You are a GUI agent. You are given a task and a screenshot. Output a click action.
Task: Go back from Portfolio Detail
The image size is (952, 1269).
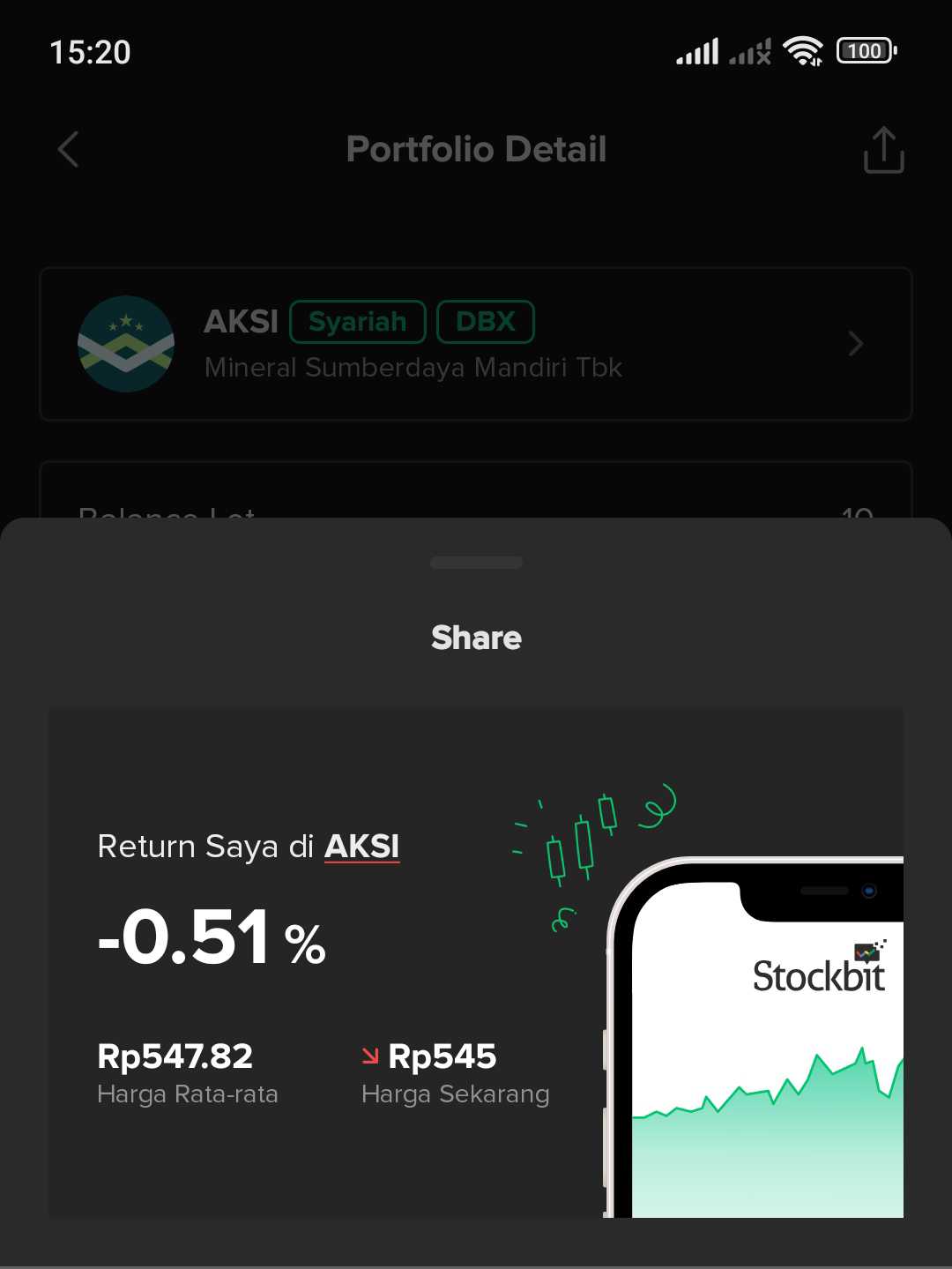pos(69,149)
